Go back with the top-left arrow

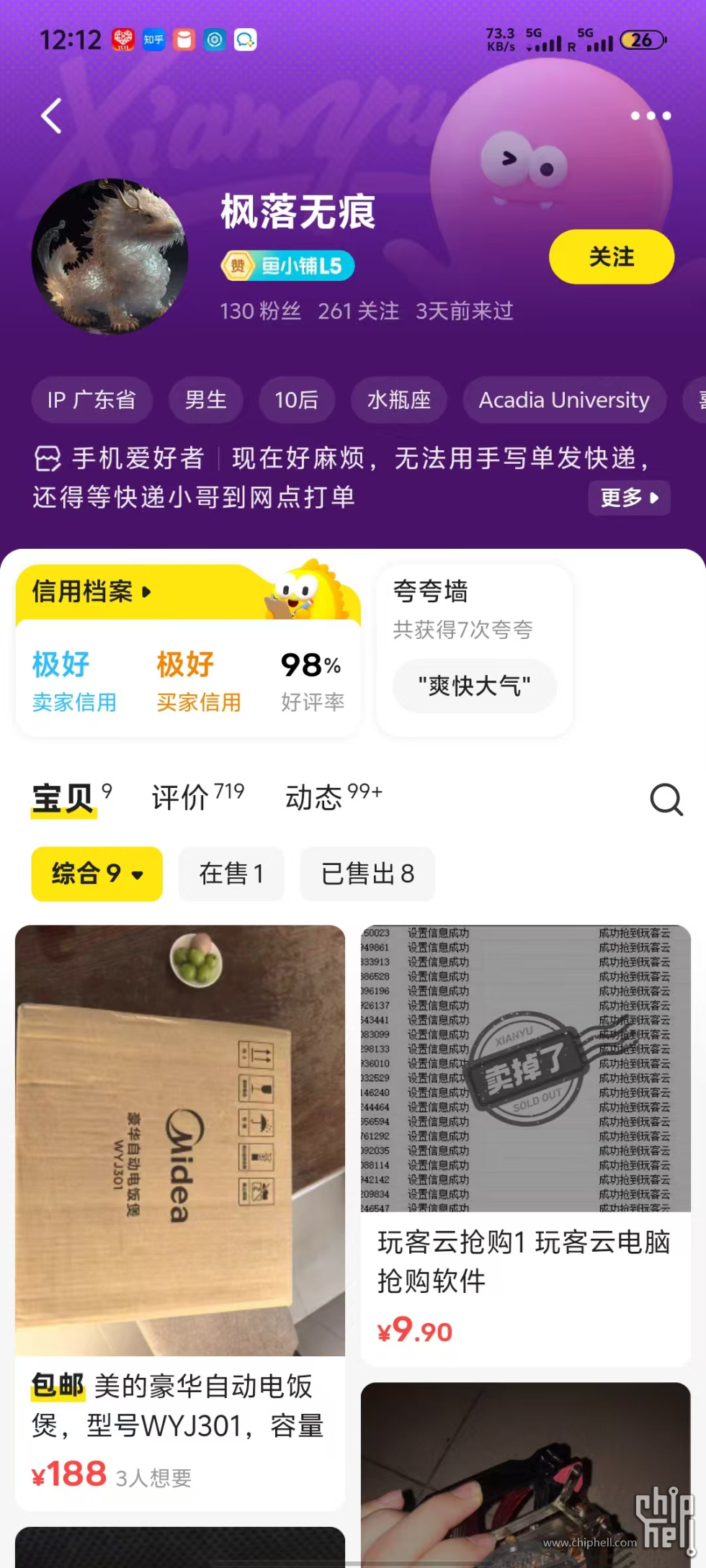coord(51,116)
